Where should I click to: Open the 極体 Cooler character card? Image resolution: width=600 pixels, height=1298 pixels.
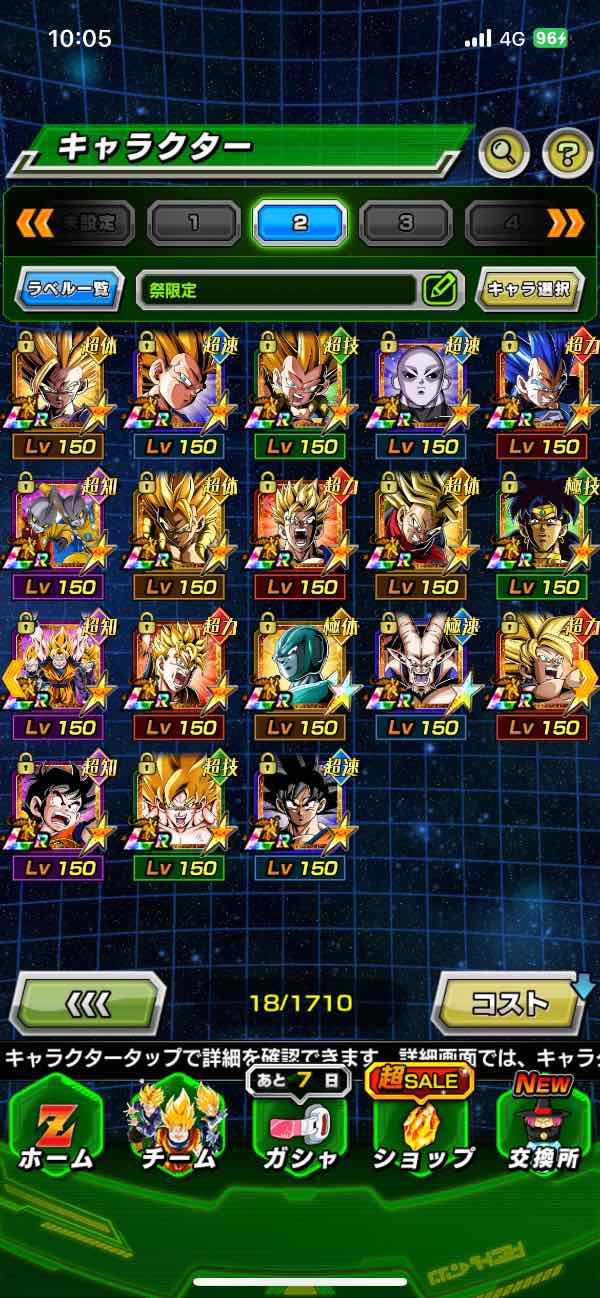(302, 665)
